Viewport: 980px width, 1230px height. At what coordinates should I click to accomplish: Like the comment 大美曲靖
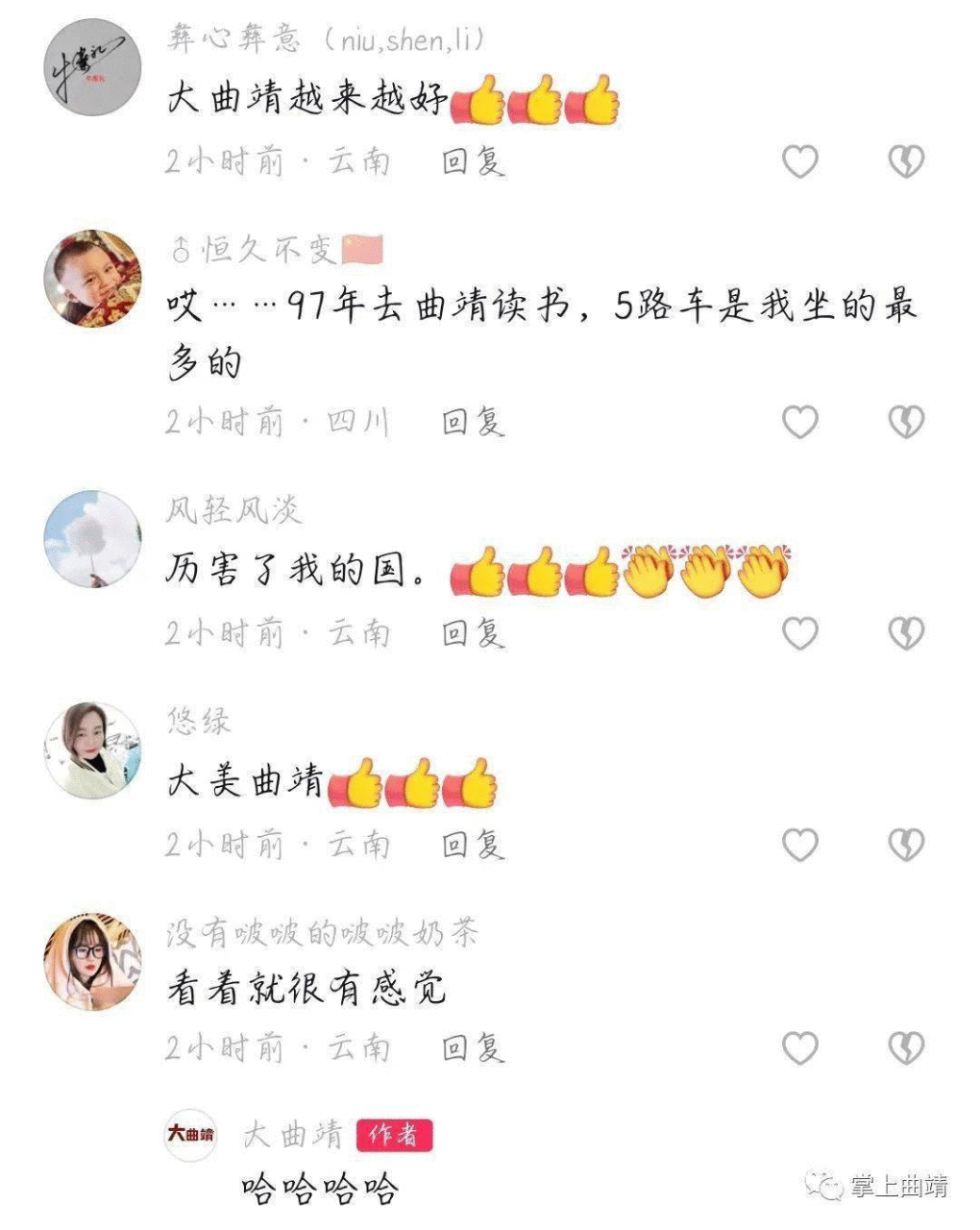coord(799,845)
